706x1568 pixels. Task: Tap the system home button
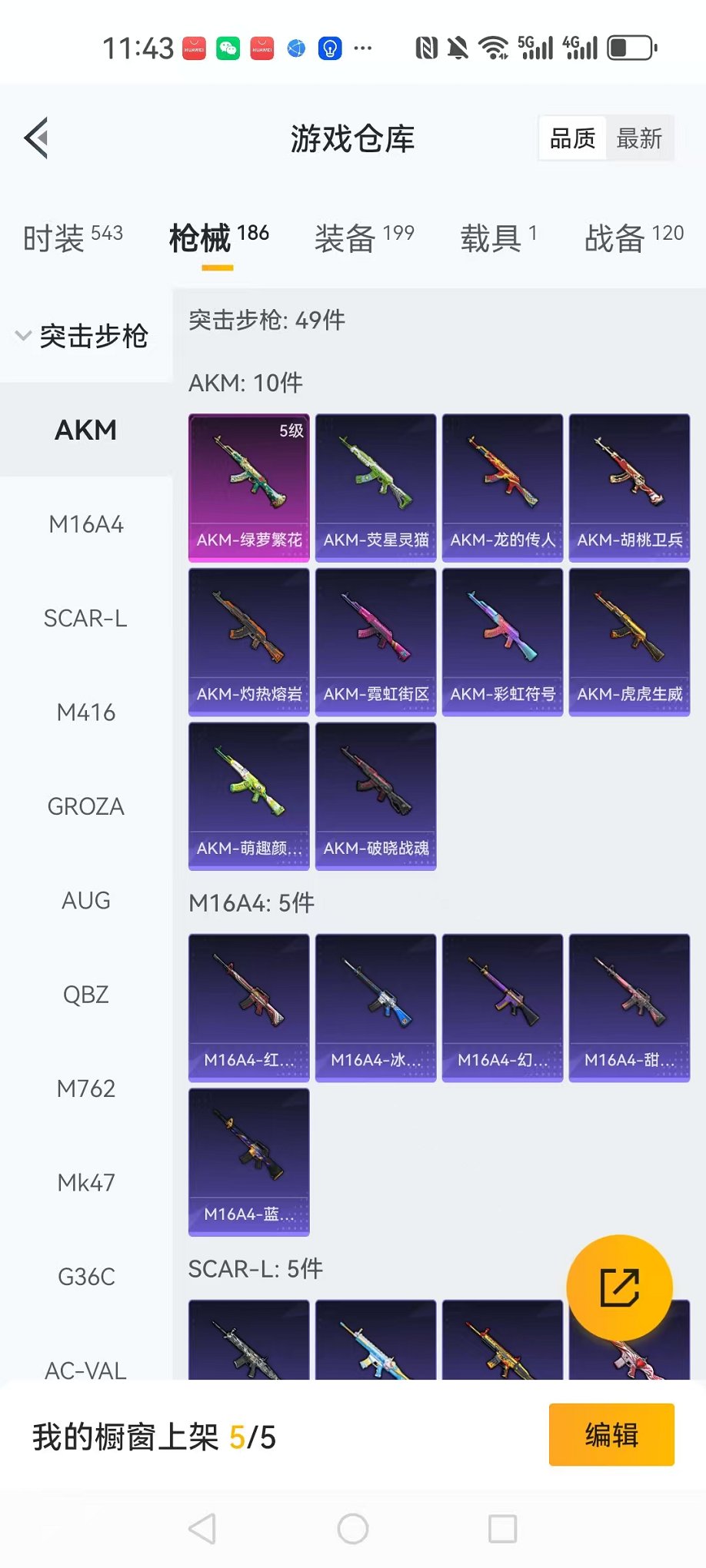(353, 1529)
